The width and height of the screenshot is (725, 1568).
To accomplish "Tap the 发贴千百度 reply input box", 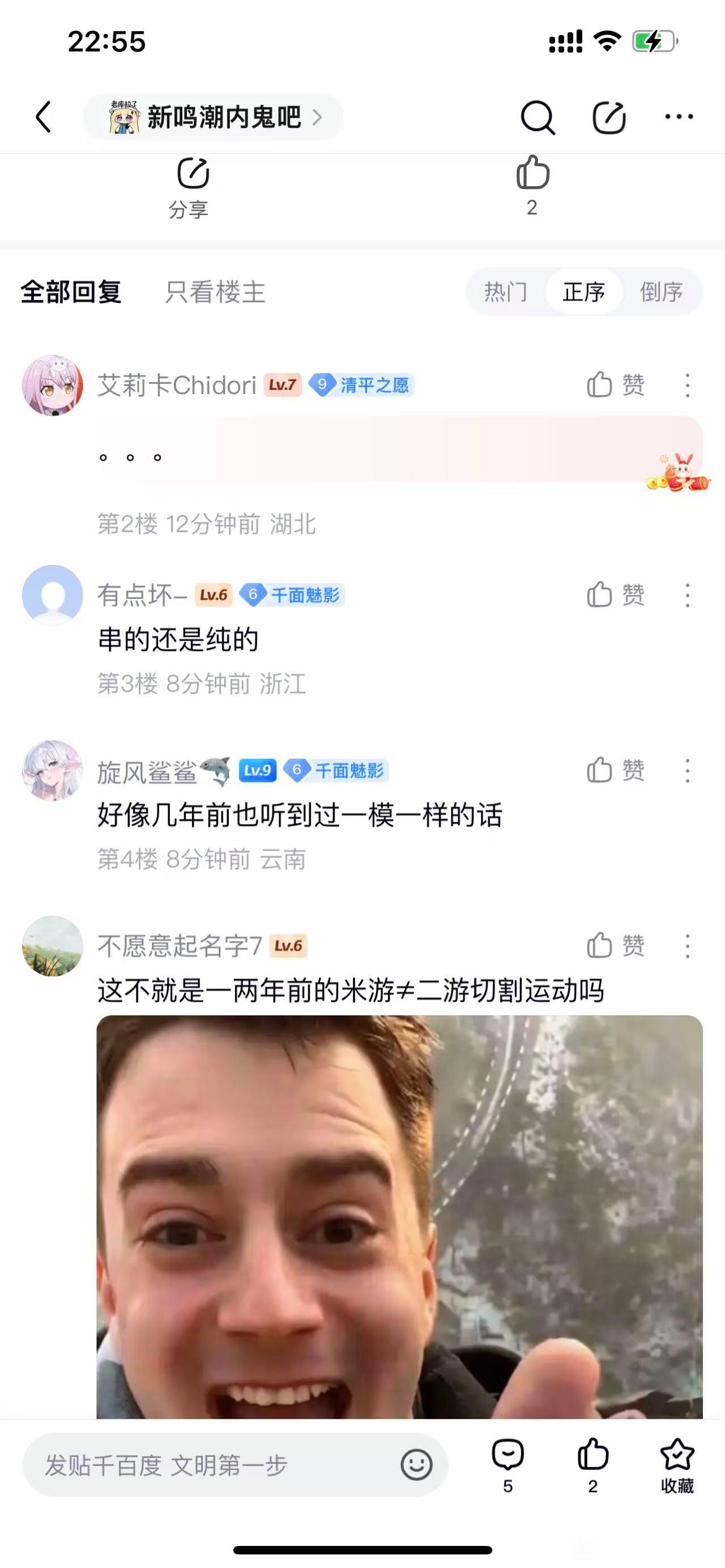I will click(213, 1465).
